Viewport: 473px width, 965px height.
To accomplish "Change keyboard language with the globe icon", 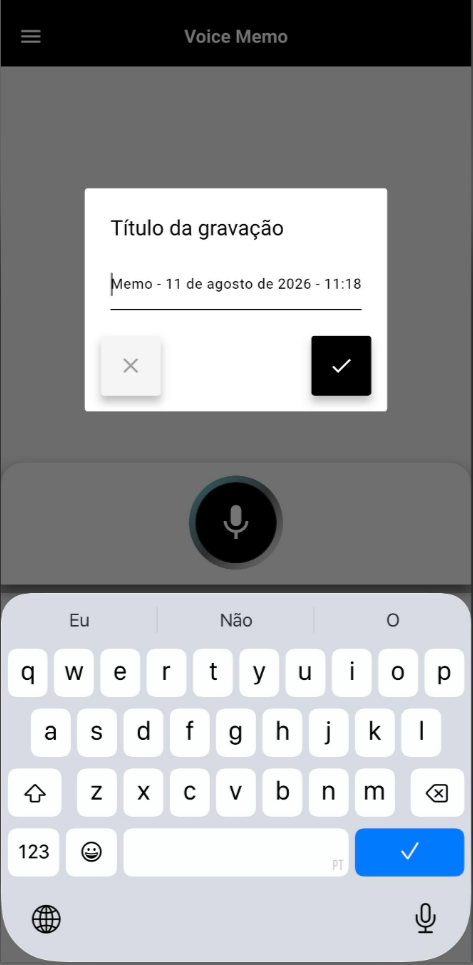I will 46,919.
